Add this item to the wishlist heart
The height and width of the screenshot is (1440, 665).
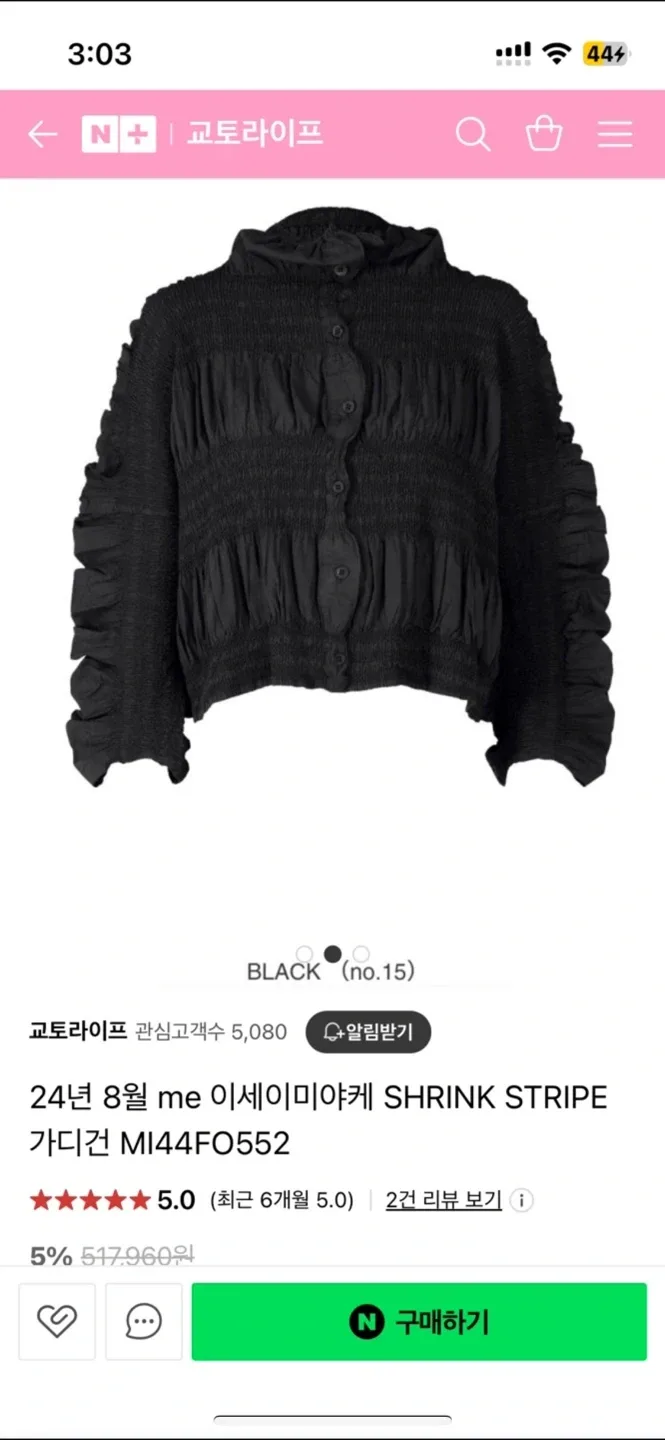point(57,1322)
